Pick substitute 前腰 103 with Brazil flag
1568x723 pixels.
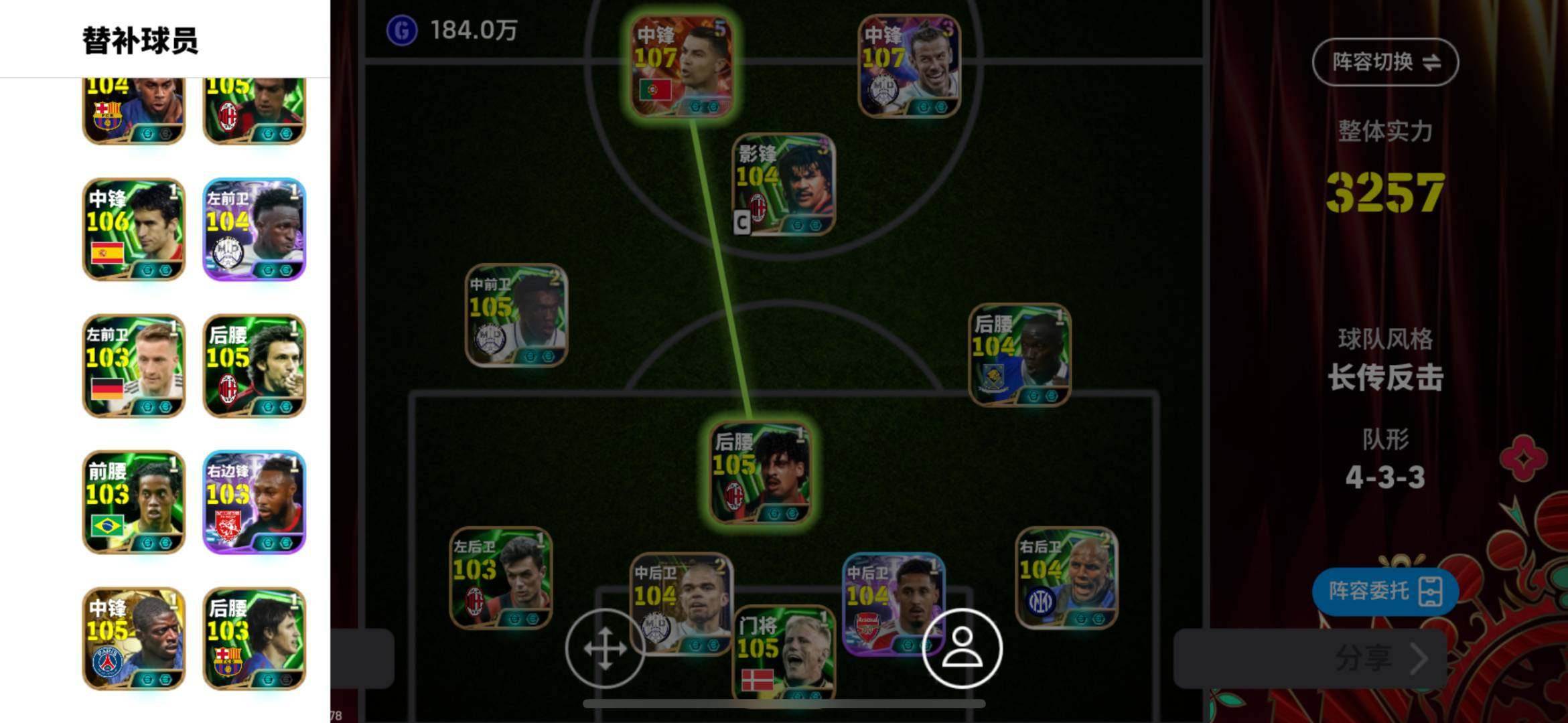tap(133, 502)
